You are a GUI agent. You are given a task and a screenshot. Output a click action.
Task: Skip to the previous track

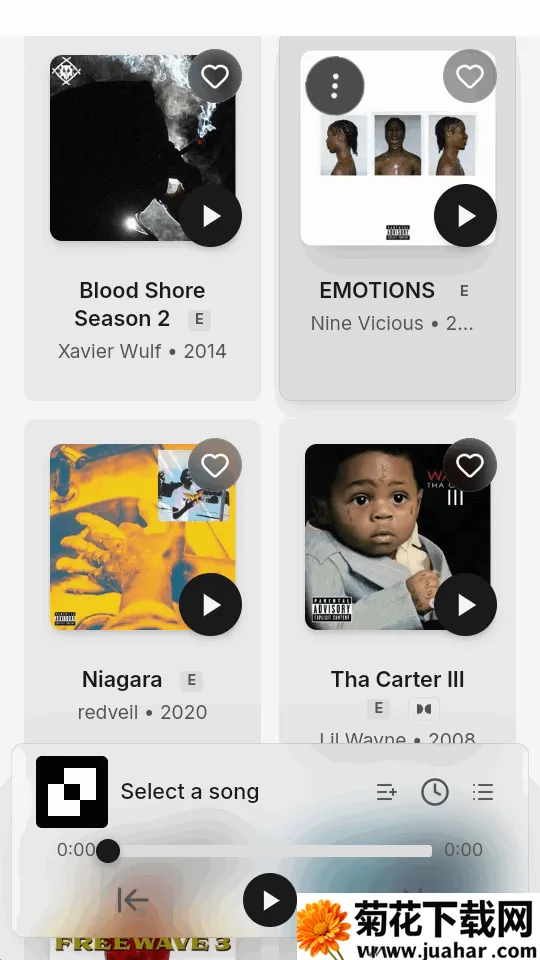[x=133, y=900]
